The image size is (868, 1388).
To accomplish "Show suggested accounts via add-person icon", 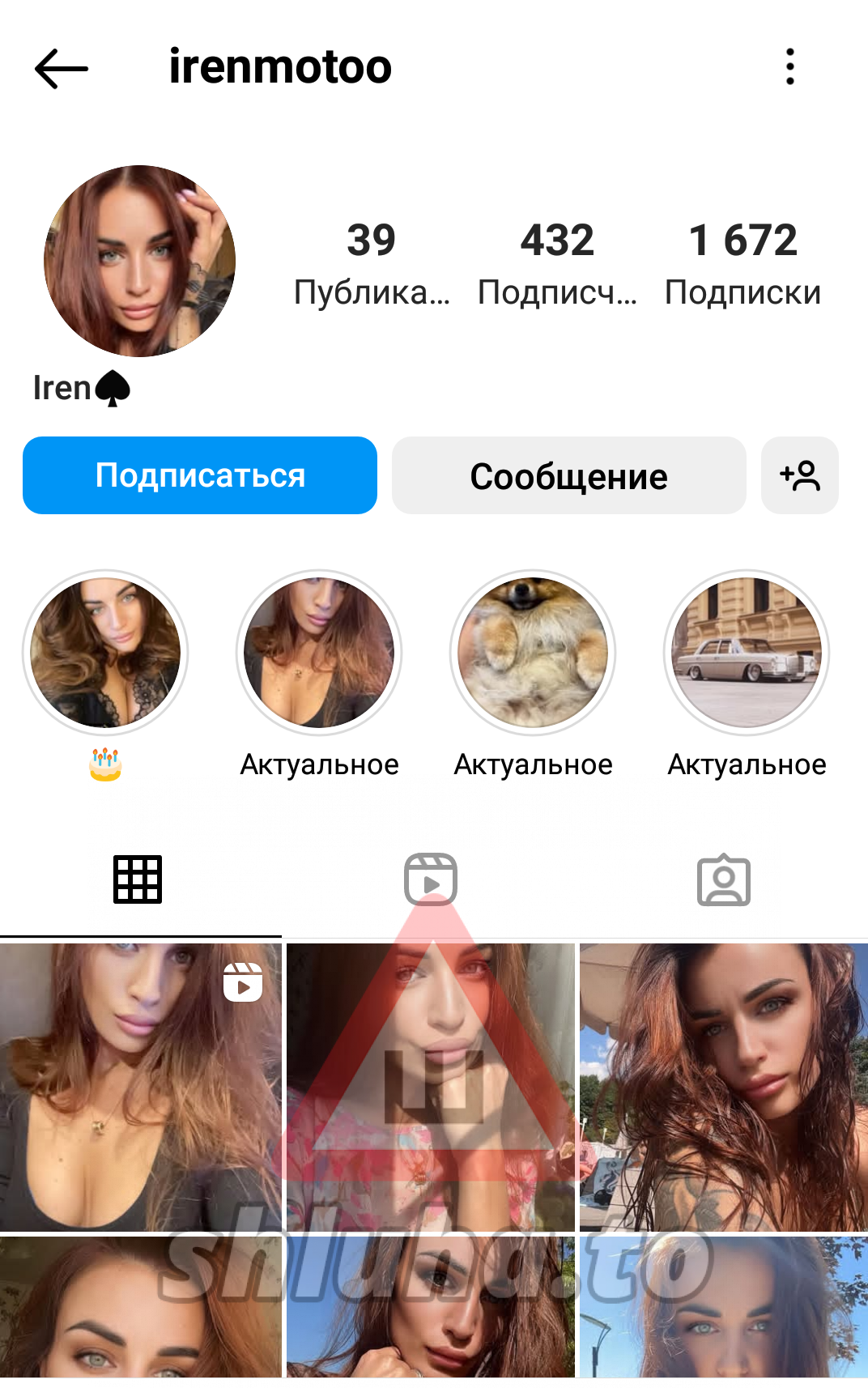I will pos(799,475).
